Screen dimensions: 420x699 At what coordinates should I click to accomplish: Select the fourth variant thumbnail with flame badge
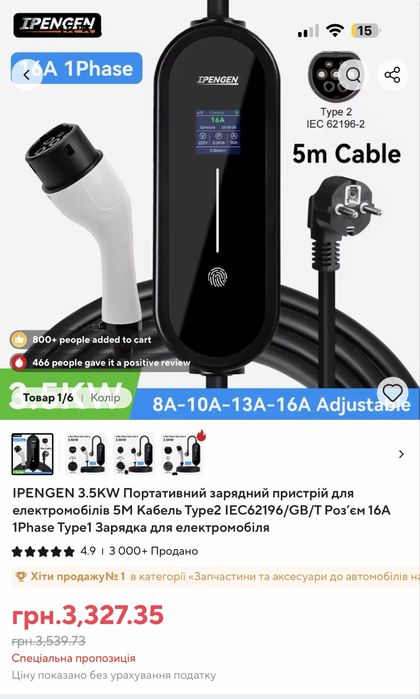click(182, 454)
